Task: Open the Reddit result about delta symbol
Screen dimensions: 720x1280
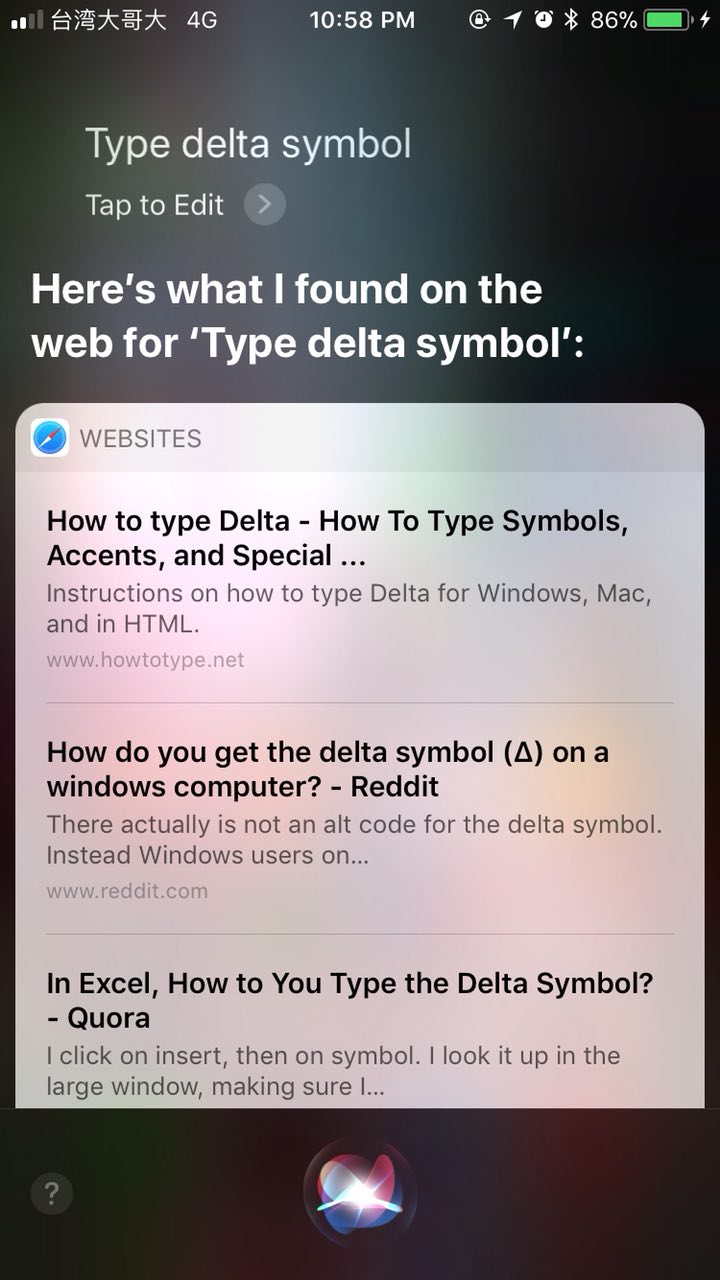Action: coord(360,819)
